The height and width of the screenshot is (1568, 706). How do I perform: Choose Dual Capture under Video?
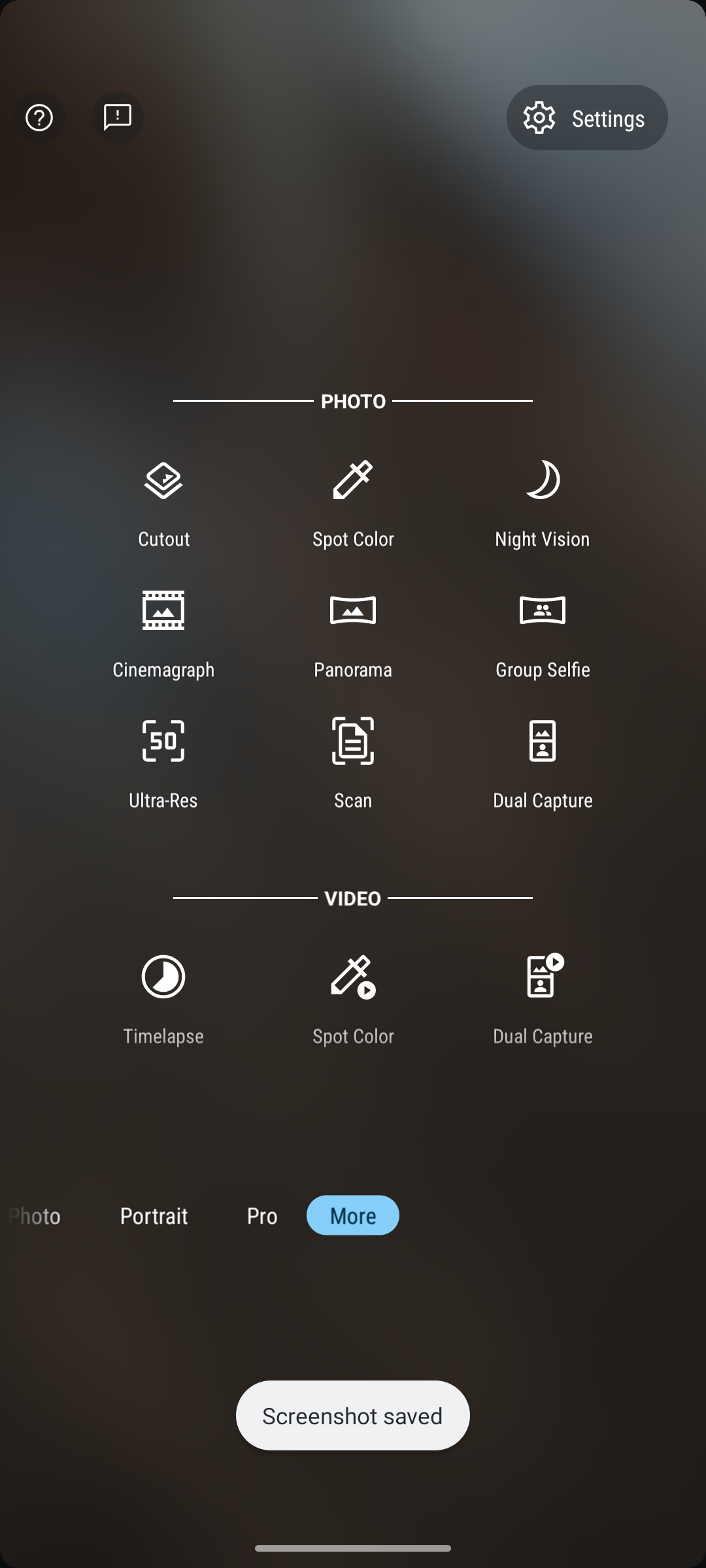[543, 1000]
